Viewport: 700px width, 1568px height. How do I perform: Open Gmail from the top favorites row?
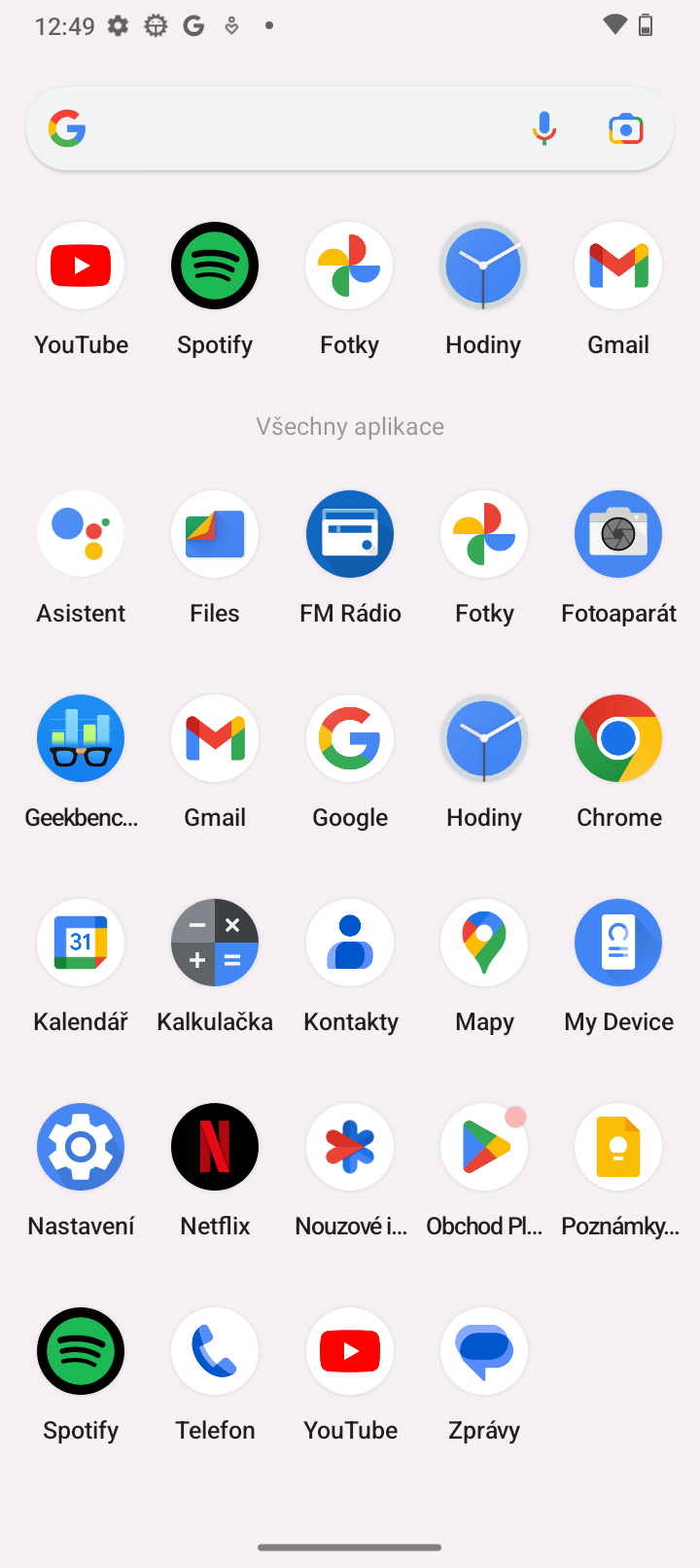click(618, 265)
